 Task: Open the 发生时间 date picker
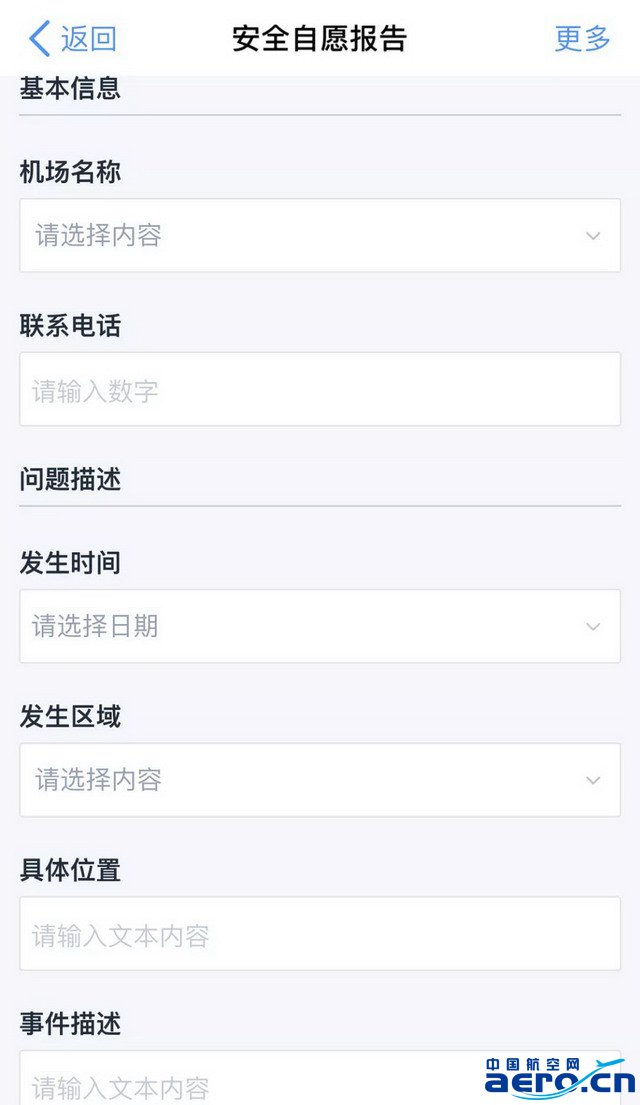tap(320, 626)
